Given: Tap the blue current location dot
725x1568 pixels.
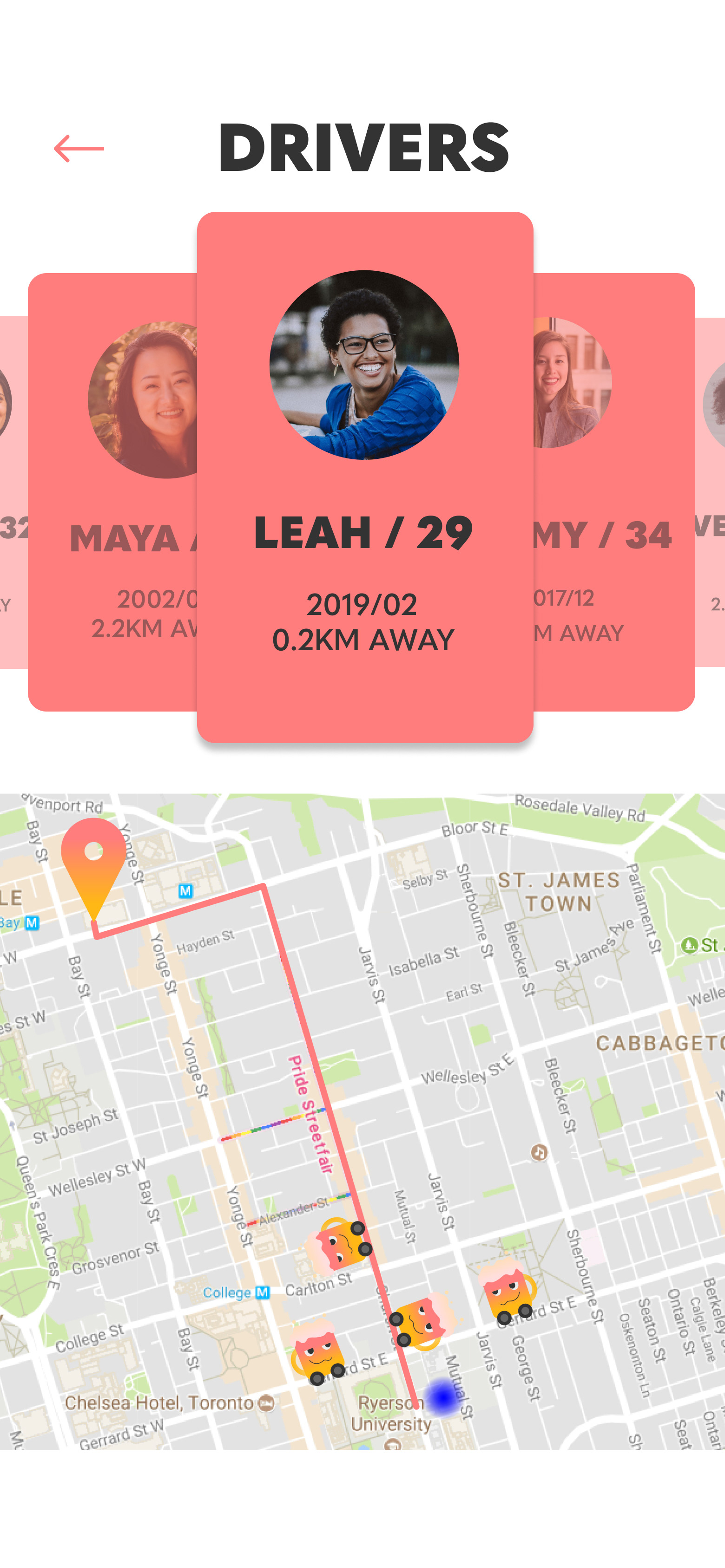Looking at the screenshot, I should [442, 1397].
